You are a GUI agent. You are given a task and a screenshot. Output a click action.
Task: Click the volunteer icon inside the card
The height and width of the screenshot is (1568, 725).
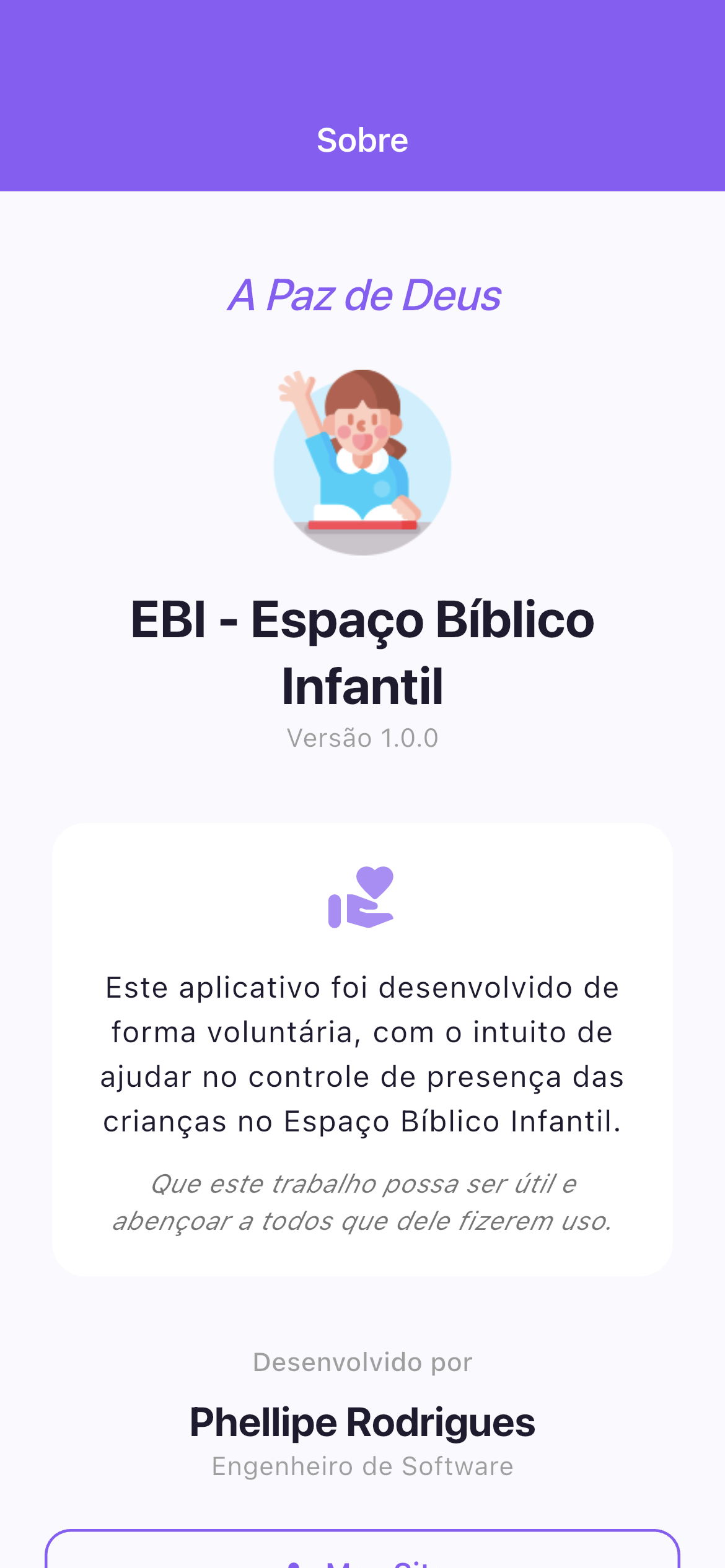(362, 910)
